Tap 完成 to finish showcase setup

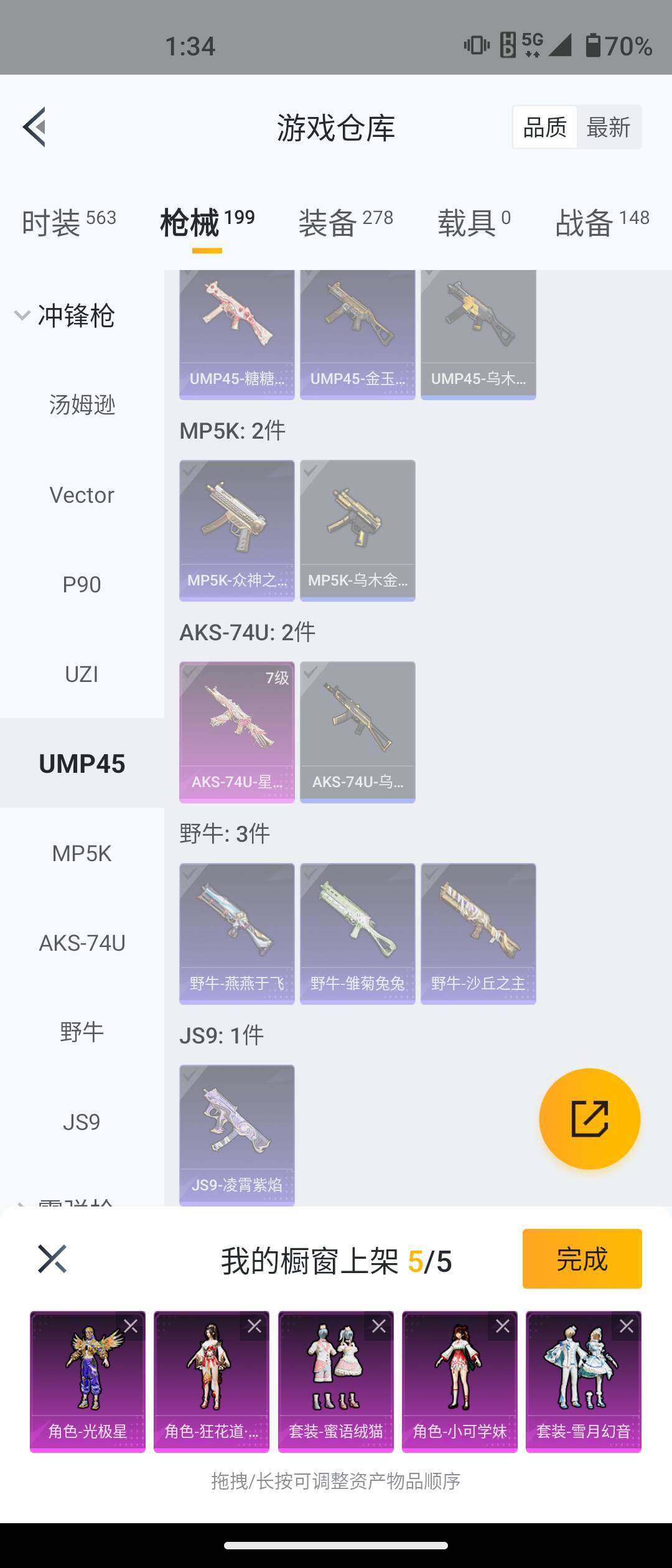click(581, 1259)
